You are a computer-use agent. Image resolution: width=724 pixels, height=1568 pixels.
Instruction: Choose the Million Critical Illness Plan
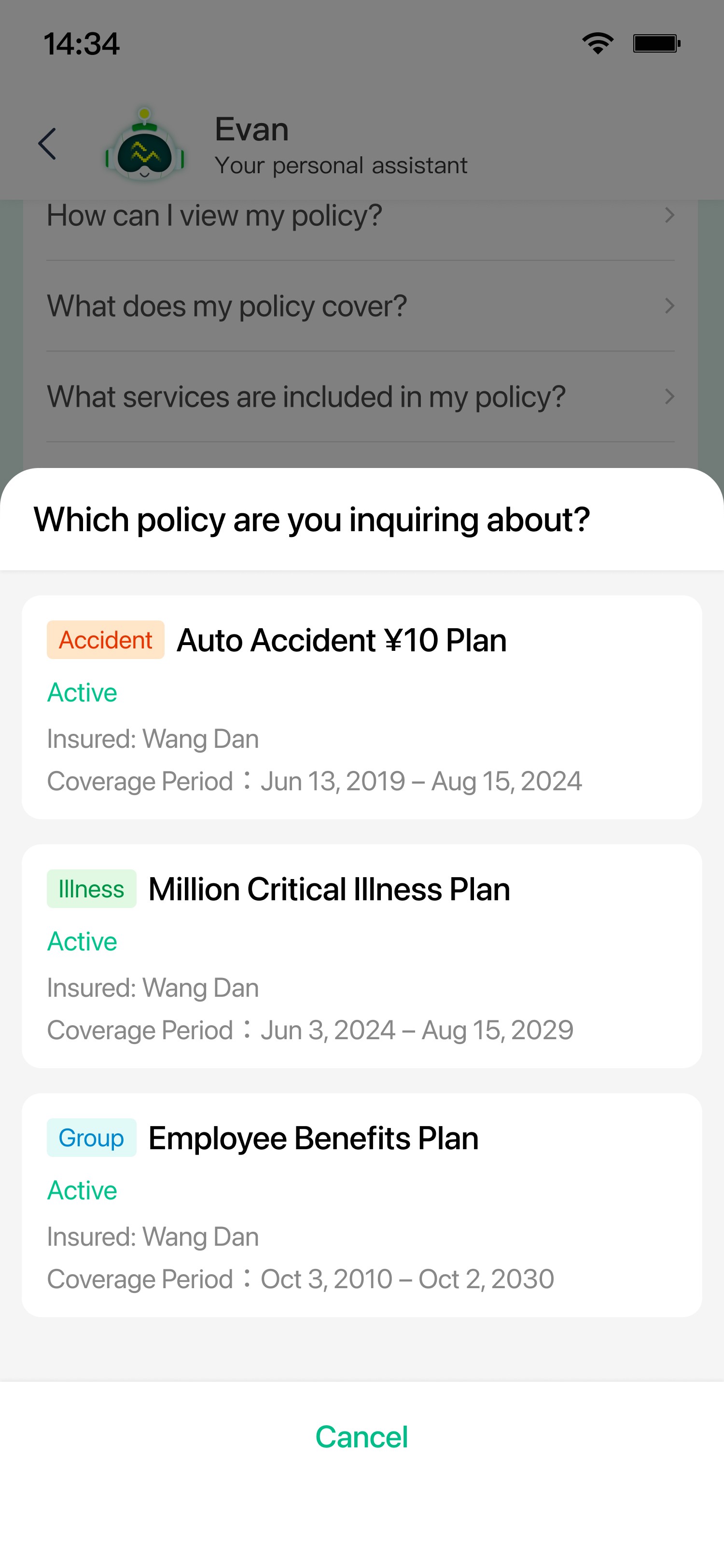pyautogui.click(x=362, y=956)
